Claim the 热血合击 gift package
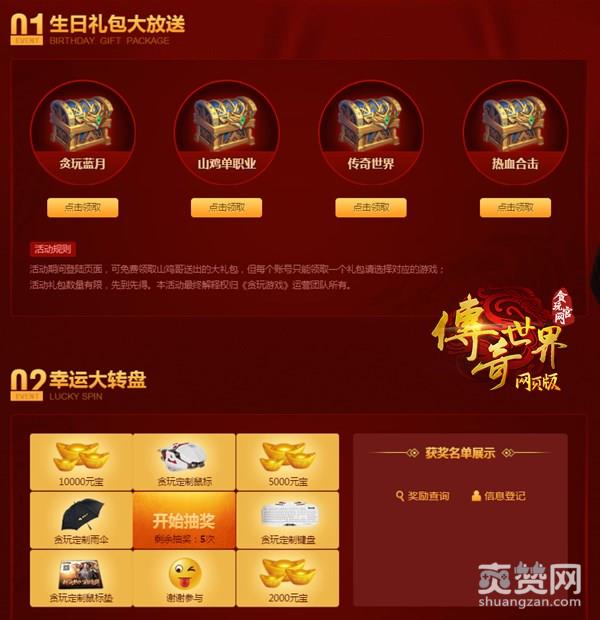This screenshot has width=600, height=620. tap(515, 207)
